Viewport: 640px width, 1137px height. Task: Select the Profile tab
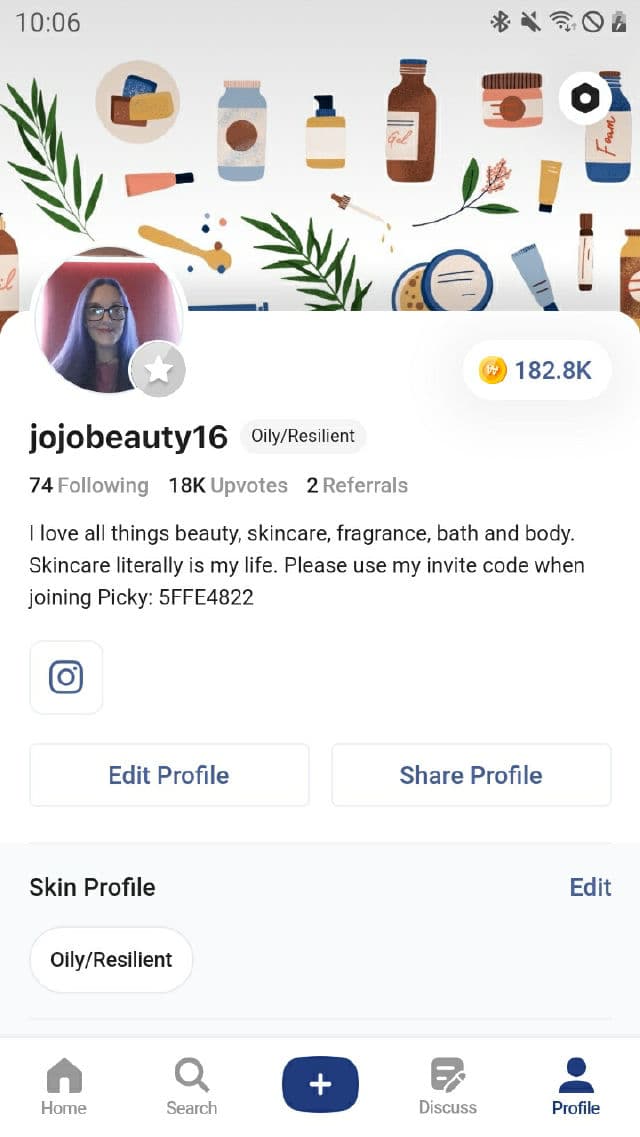tap(576, 1087)
